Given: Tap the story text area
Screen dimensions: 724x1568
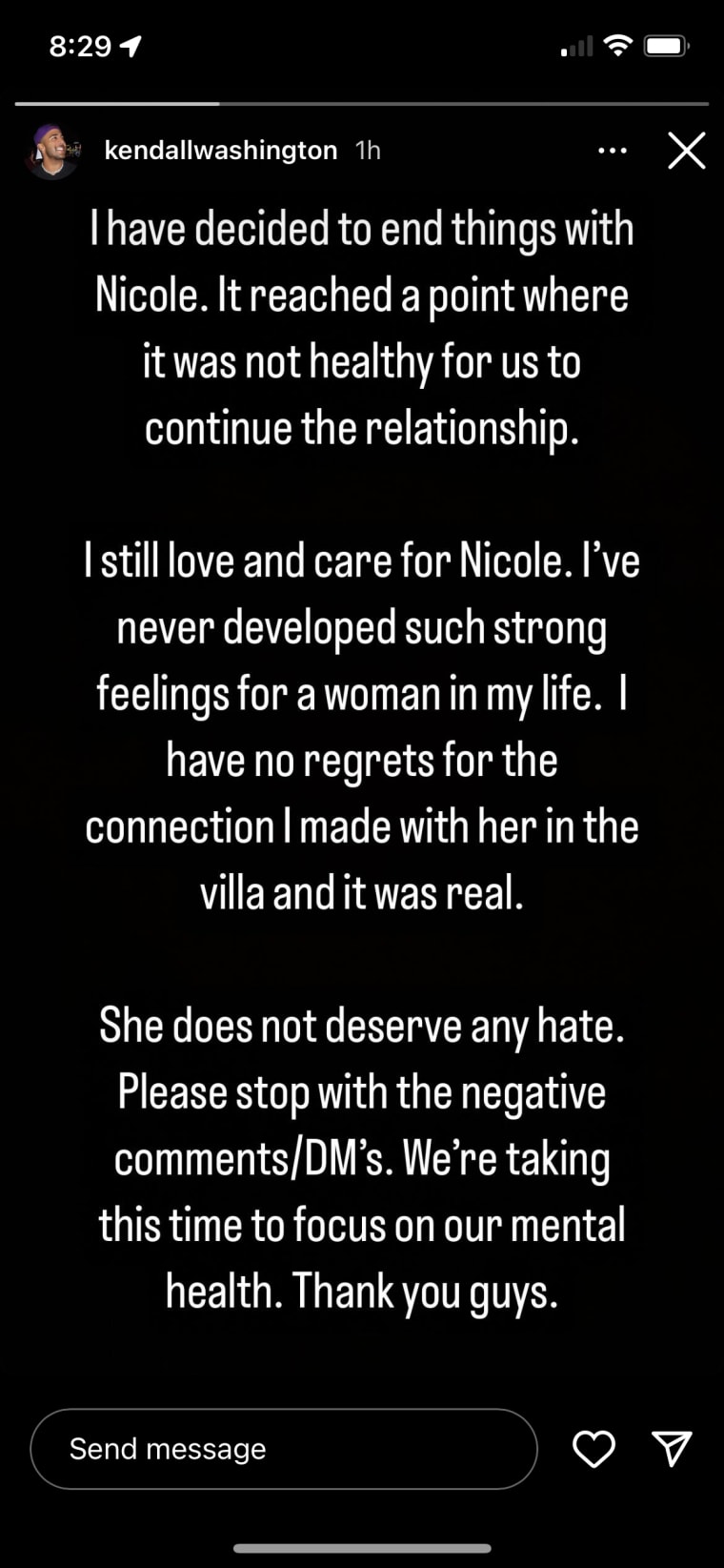Looking at the screenshot, I should pos(362,753).
